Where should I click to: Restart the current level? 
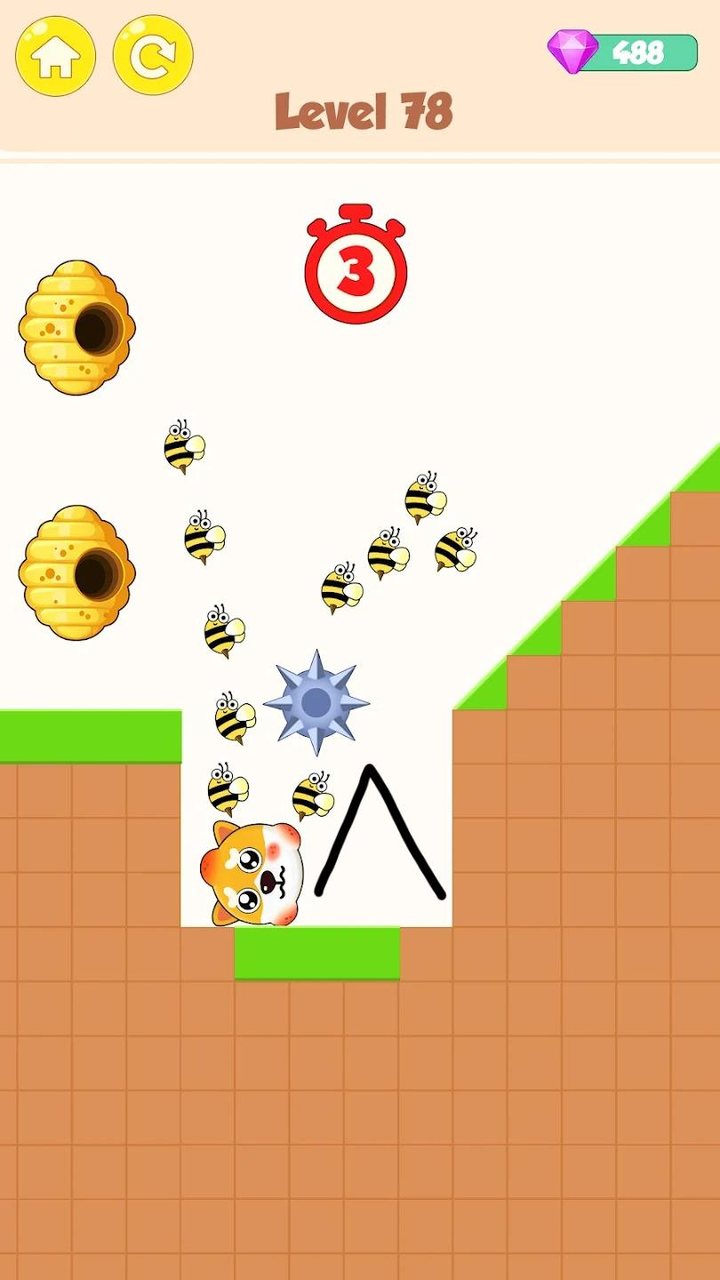[x=152, y=55]
